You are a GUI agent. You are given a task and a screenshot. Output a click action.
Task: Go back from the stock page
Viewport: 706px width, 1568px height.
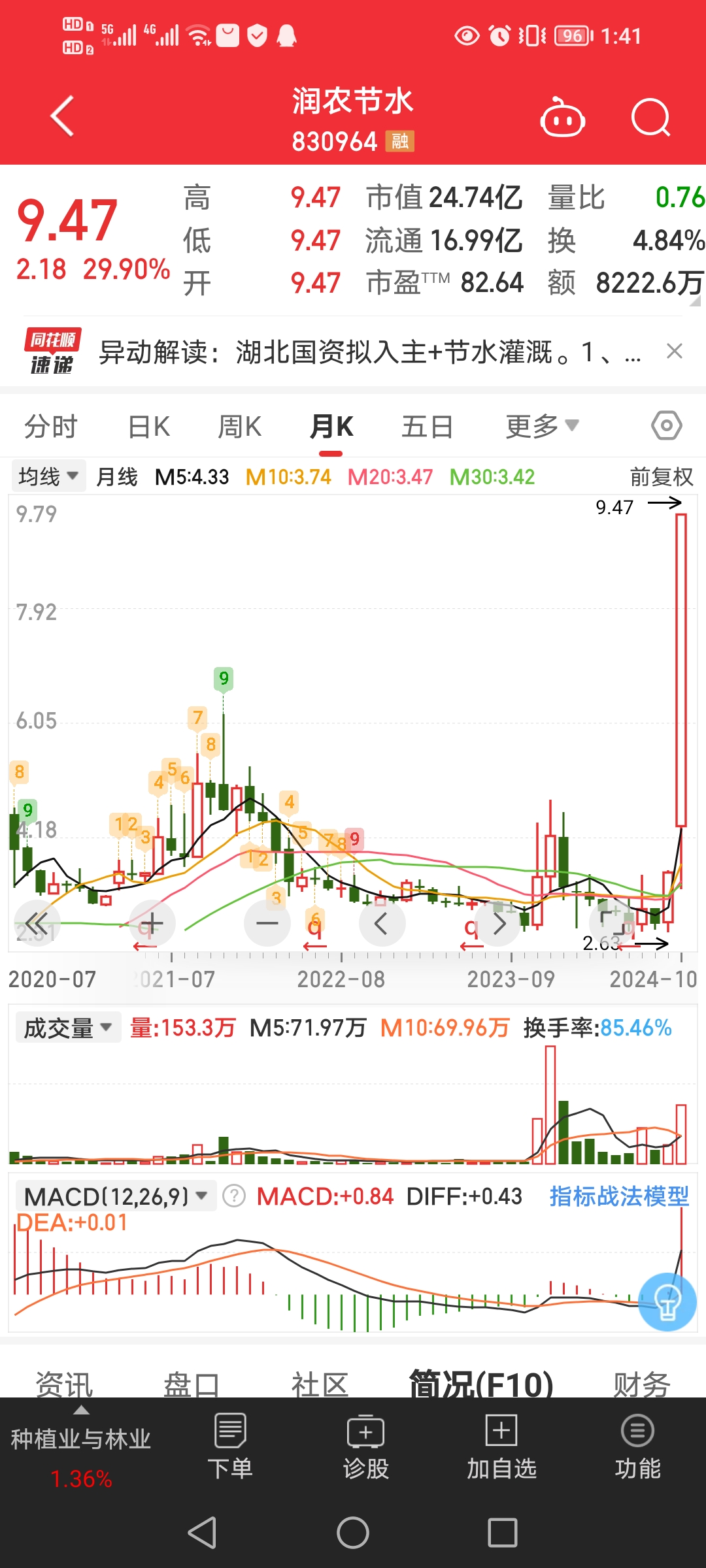click(x=62, y=117)
